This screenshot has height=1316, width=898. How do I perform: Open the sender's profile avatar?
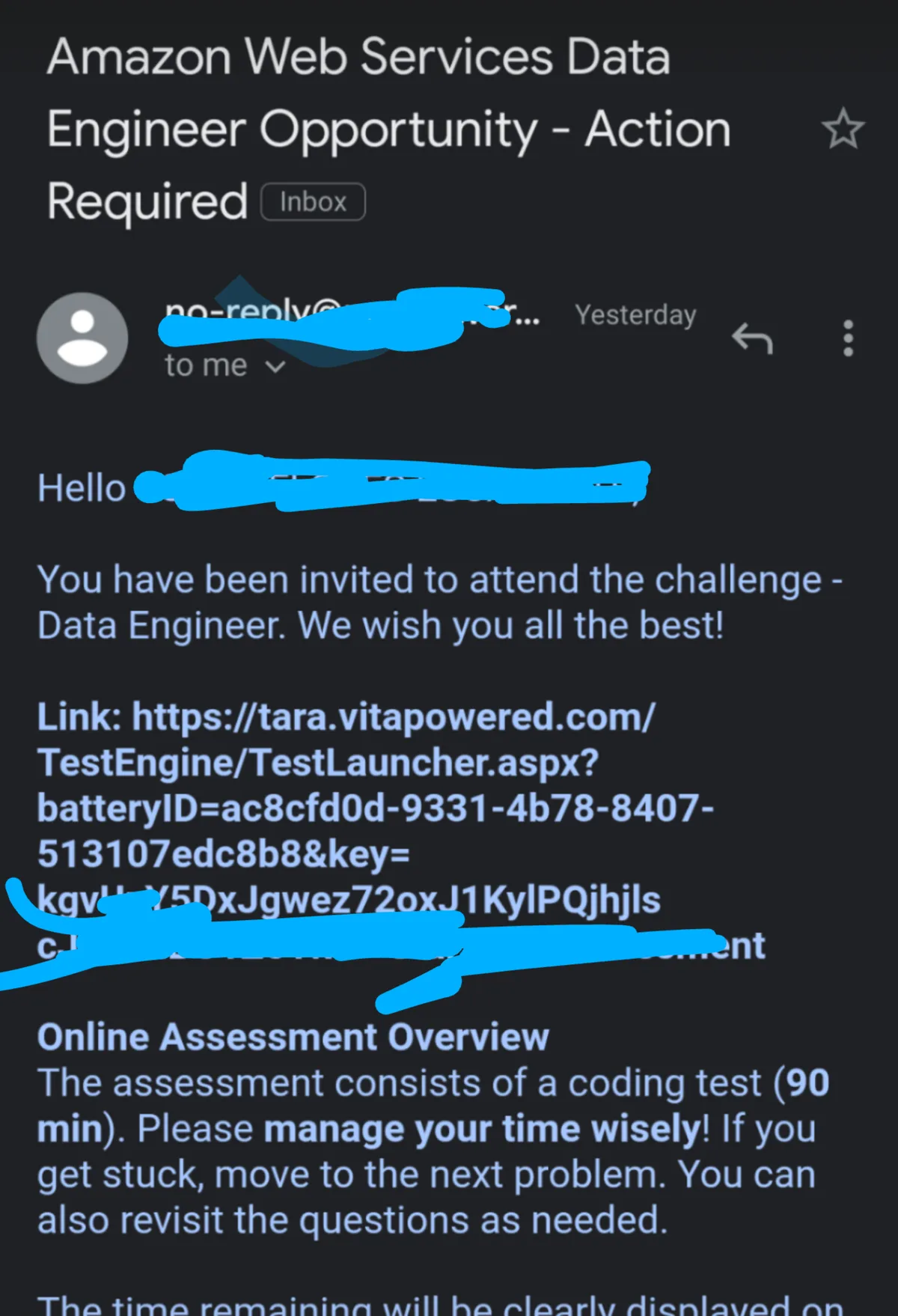[82, 338]
